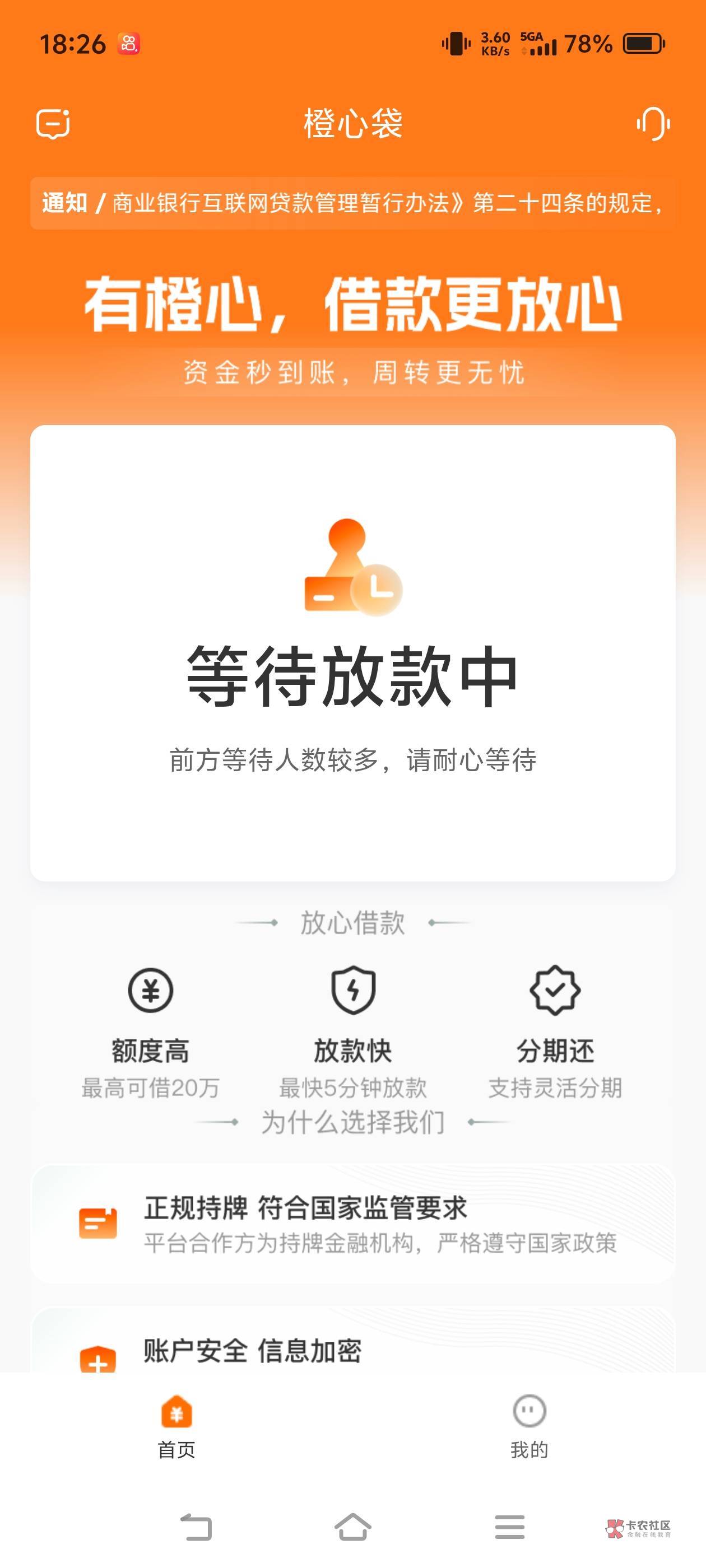The image size is (706, 1568).
Task: Go back with the system back button
Action: coord(196,1527)
